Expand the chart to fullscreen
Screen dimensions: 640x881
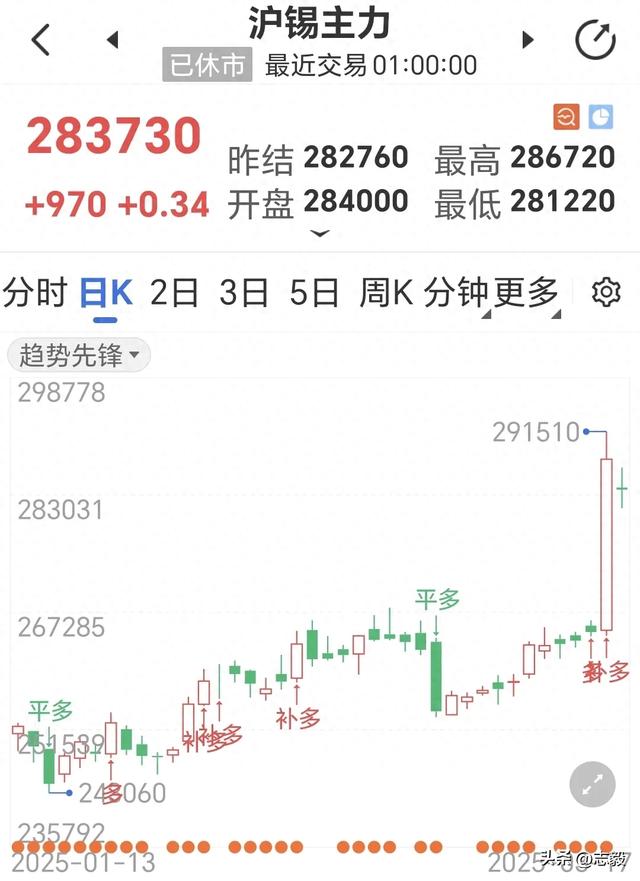coord(592,785)
